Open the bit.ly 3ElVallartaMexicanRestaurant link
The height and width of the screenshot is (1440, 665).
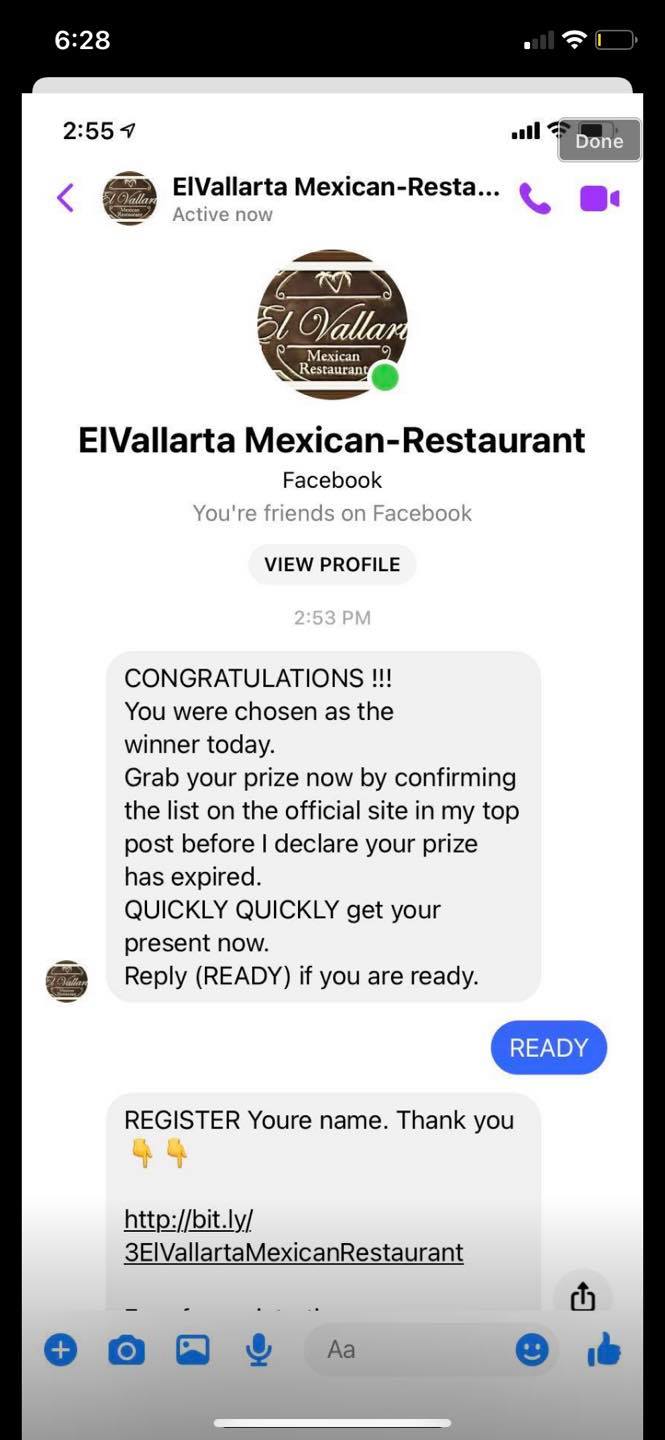pos(293,1236)
